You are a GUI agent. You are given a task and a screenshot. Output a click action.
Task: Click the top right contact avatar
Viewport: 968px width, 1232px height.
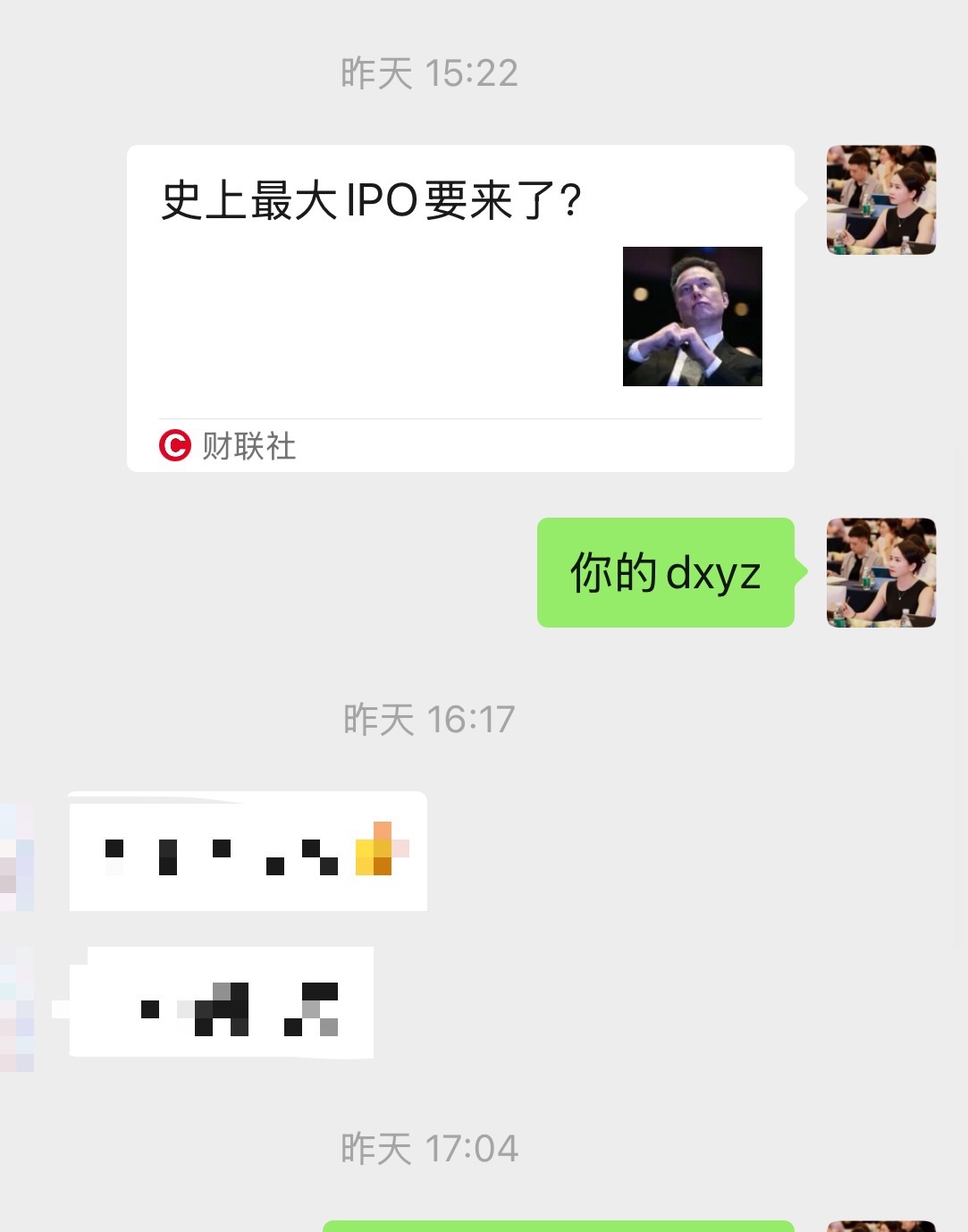pos(880,199)
